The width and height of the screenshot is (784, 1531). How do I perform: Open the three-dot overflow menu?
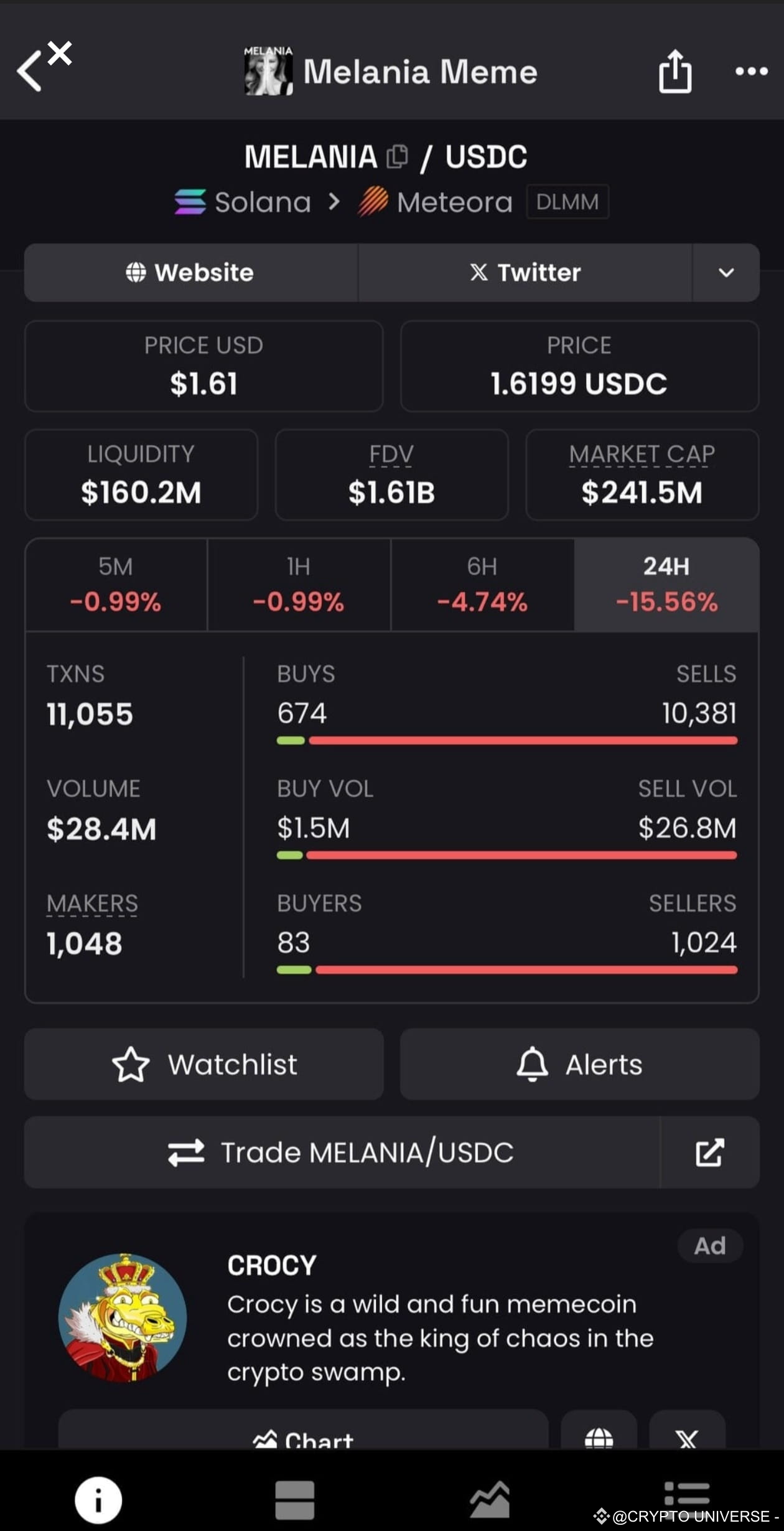click(x=750, y=72)
